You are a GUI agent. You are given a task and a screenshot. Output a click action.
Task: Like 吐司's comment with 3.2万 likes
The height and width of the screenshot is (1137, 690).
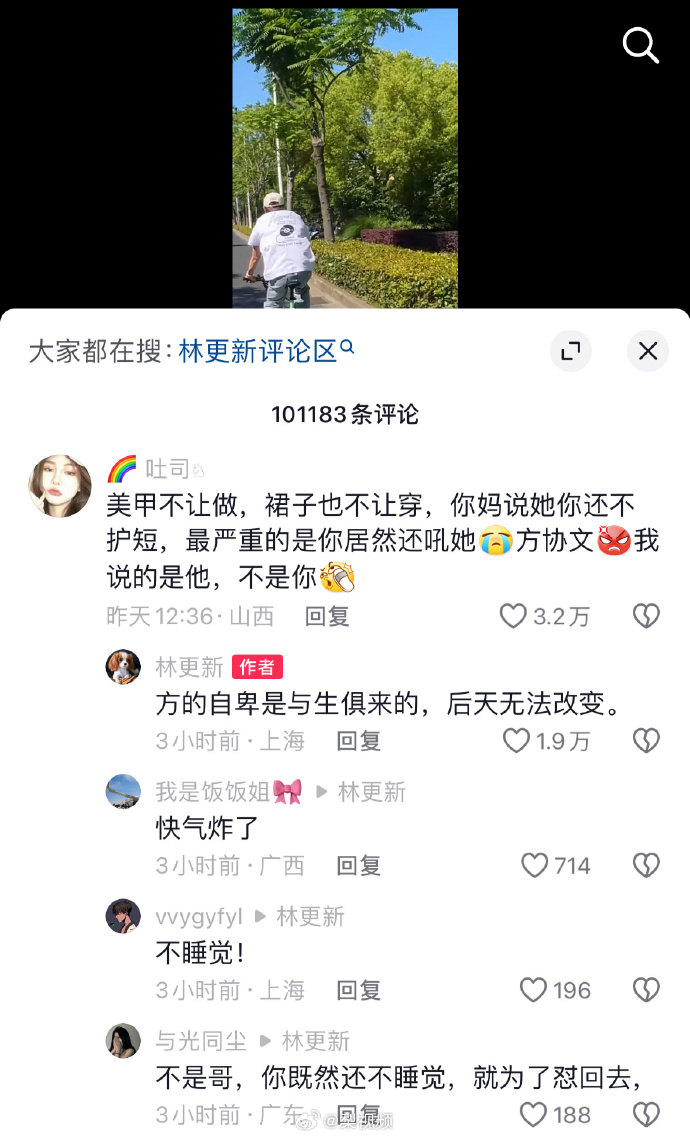tap(513, 616)
